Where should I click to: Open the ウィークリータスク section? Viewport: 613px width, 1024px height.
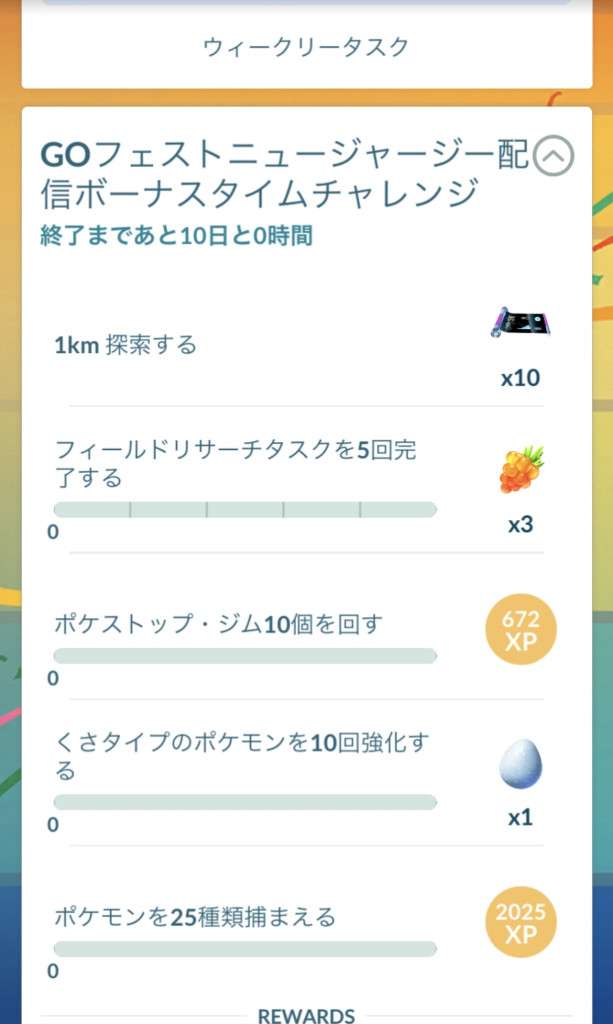[x=306, y=47]
